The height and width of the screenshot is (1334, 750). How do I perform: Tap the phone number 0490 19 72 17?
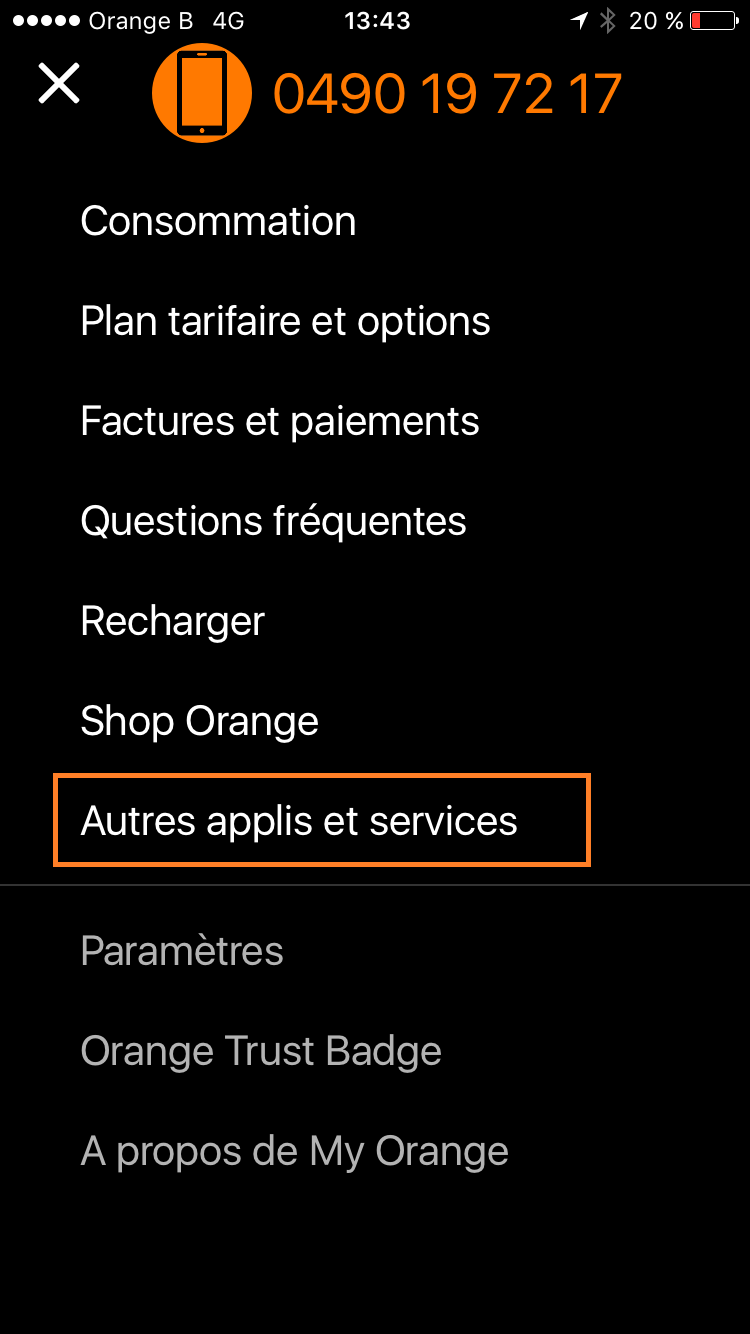(x=447, y=95)
